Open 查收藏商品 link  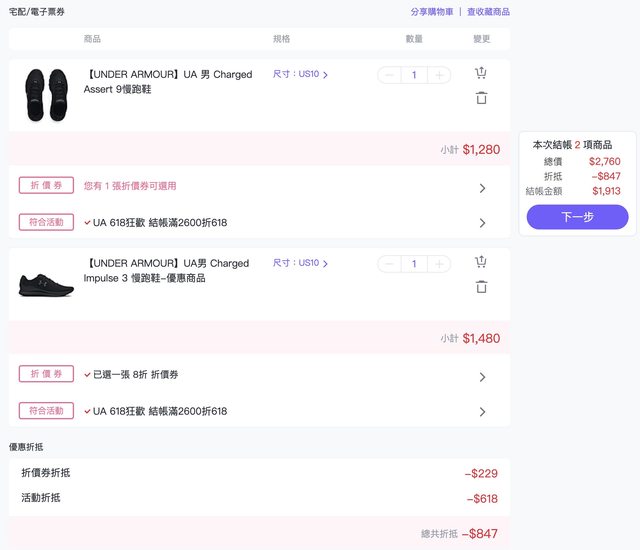click(x=488, y=12)
